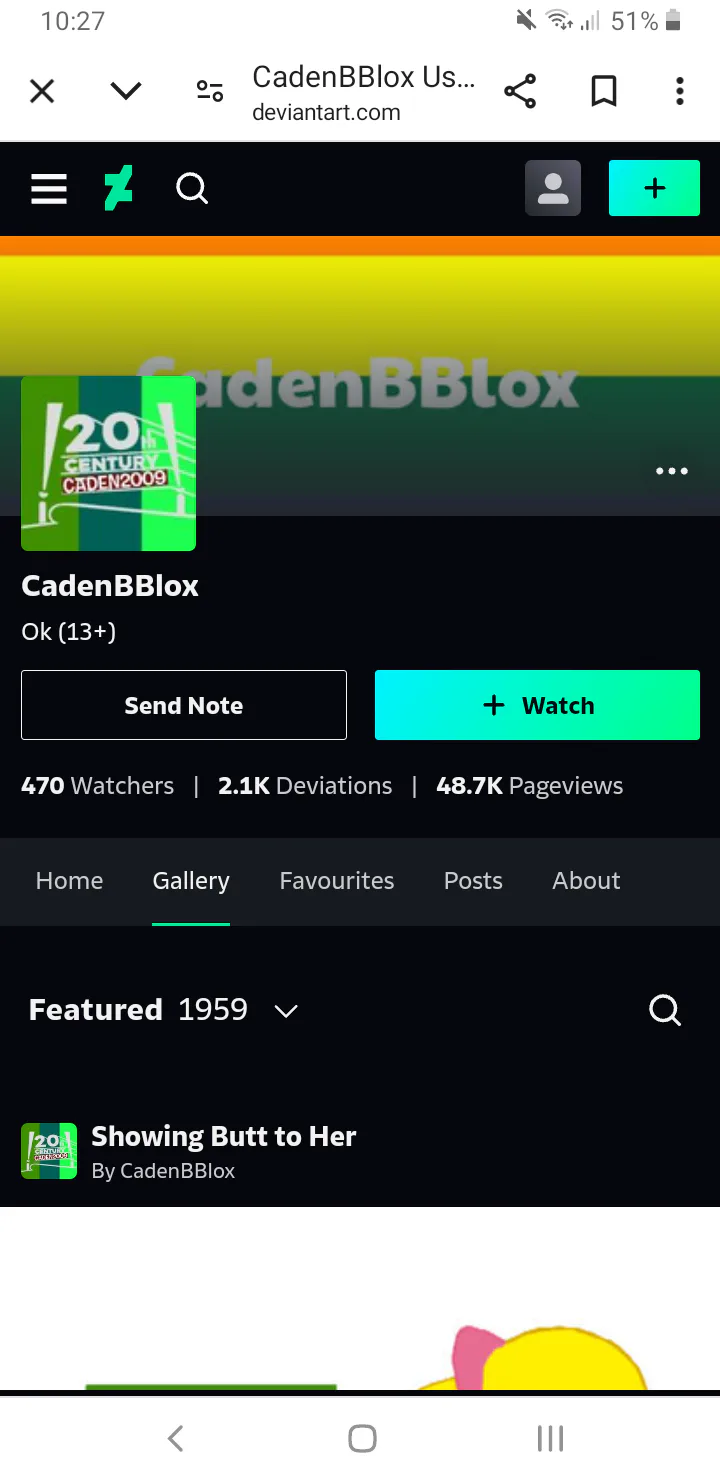Image resolution: width=720 pixels, height=1480 pixels.
Task: Minimize the custom tab with down chevron
Action: pyautogui.click(x=126, y=92)
